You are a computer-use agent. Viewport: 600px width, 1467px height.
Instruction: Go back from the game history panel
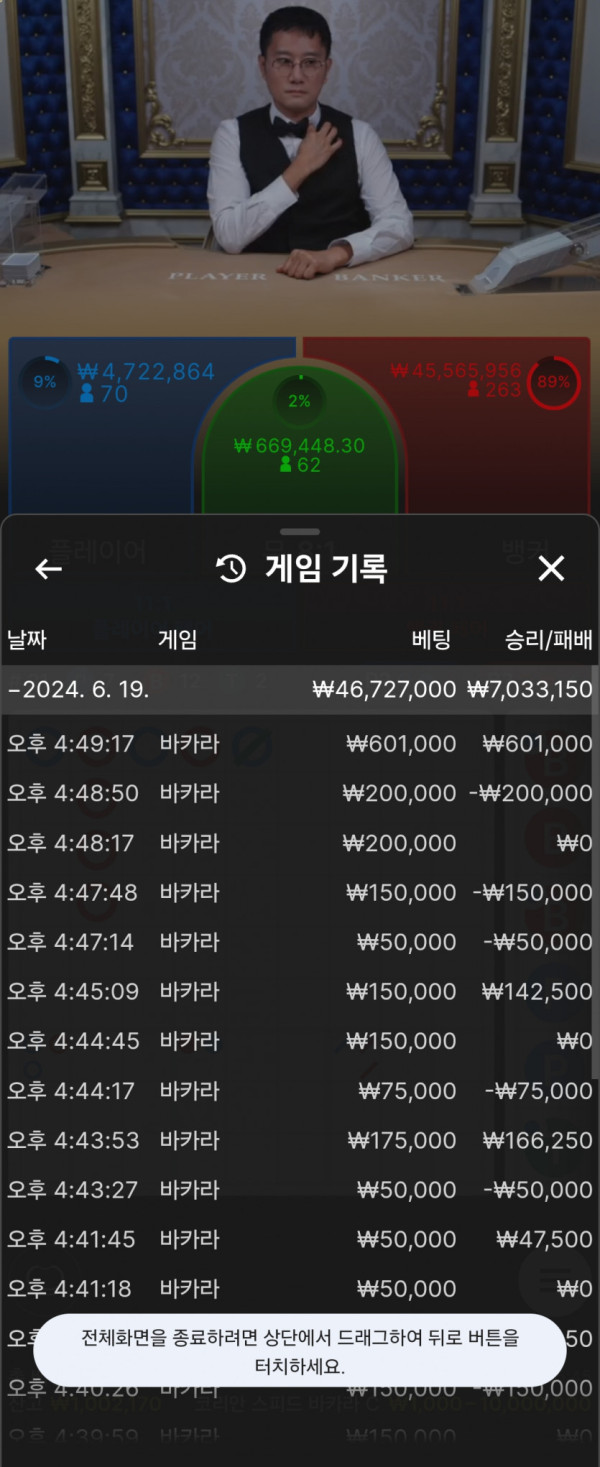[48, 569]
